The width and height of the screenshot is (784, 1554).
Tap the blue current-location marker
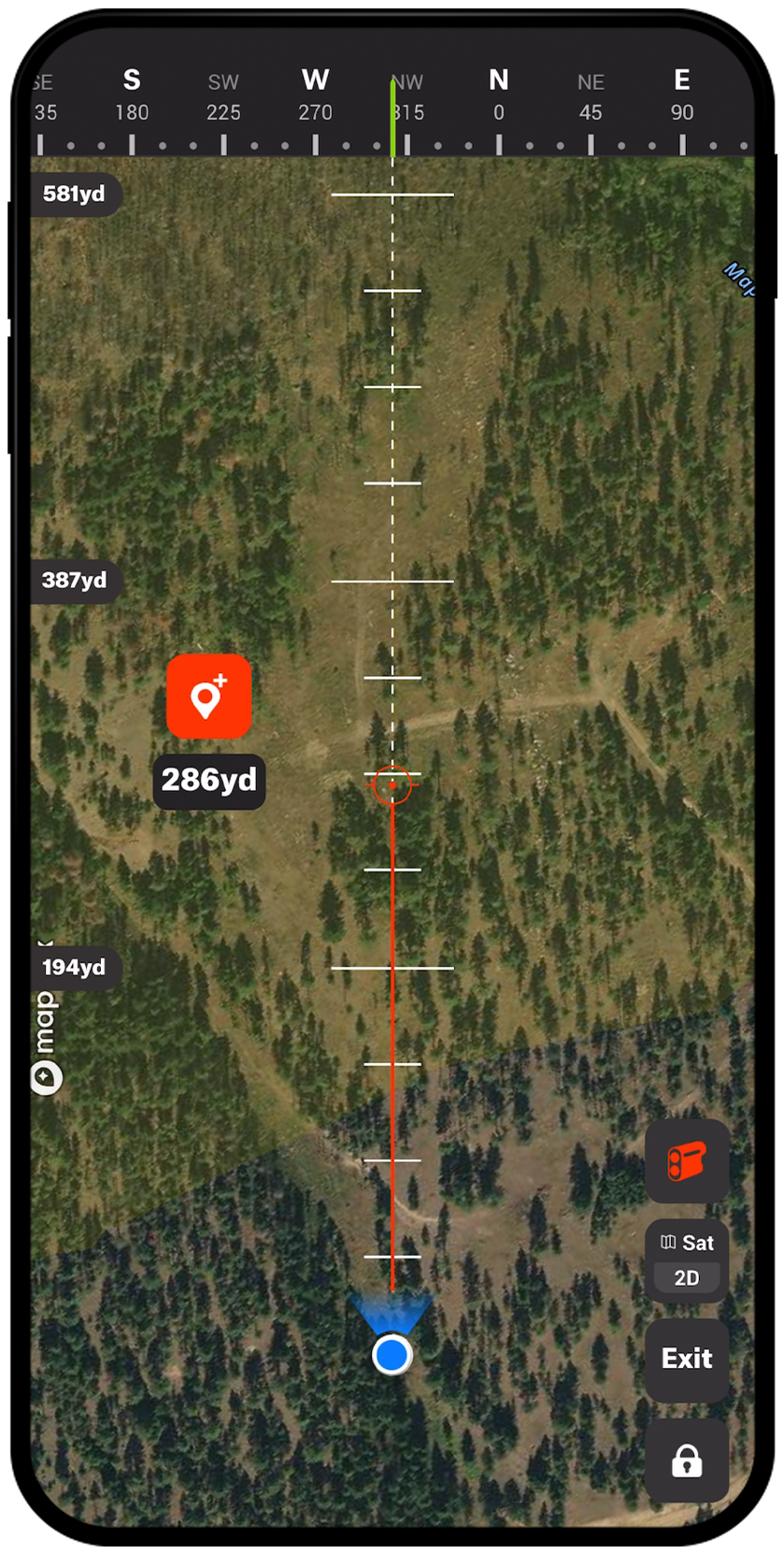(x=392, y=1354)
